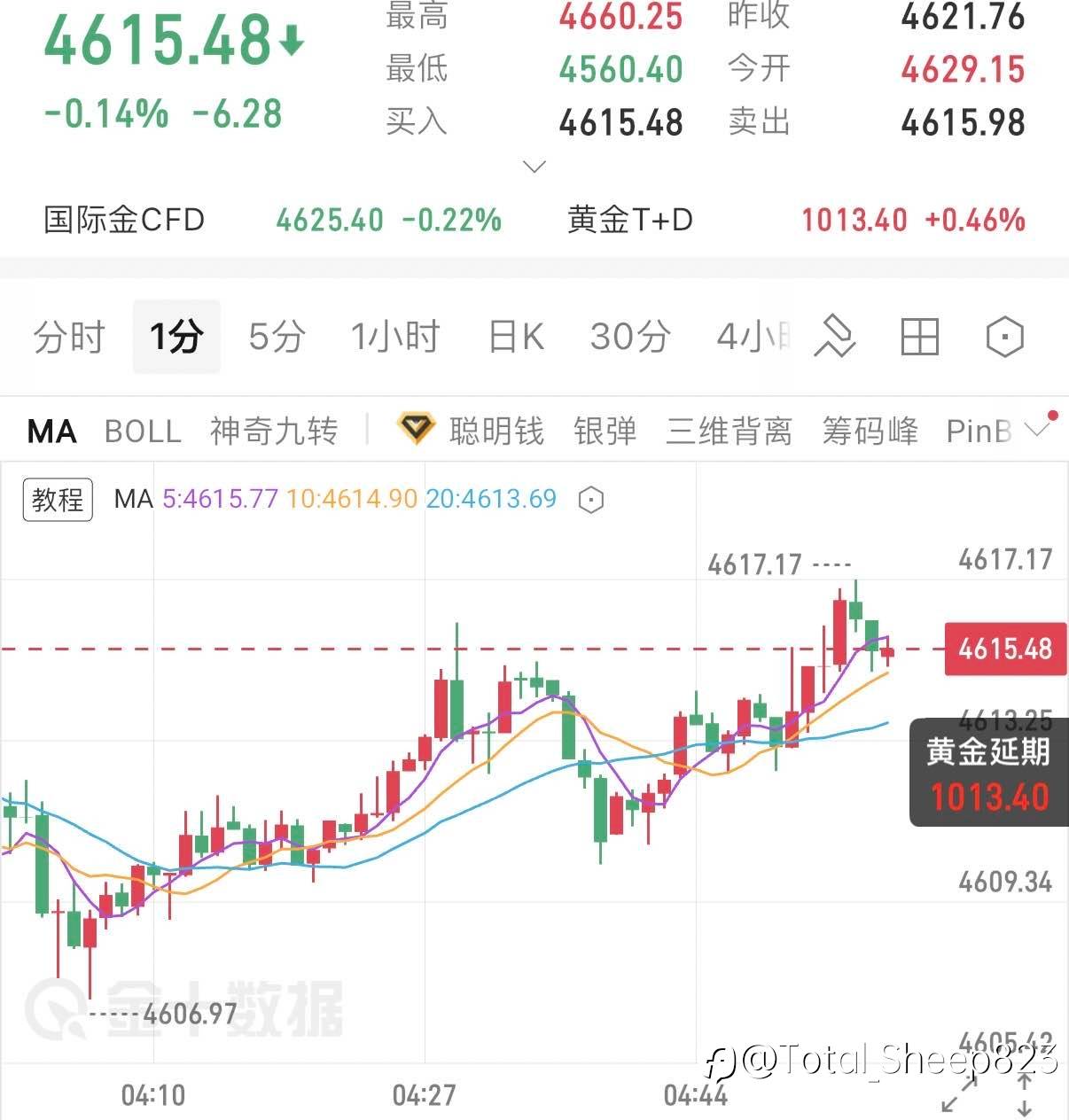1069x1120 pixels.
Task: Select the 1分 timeframe
Action: (x=176, y=337)
